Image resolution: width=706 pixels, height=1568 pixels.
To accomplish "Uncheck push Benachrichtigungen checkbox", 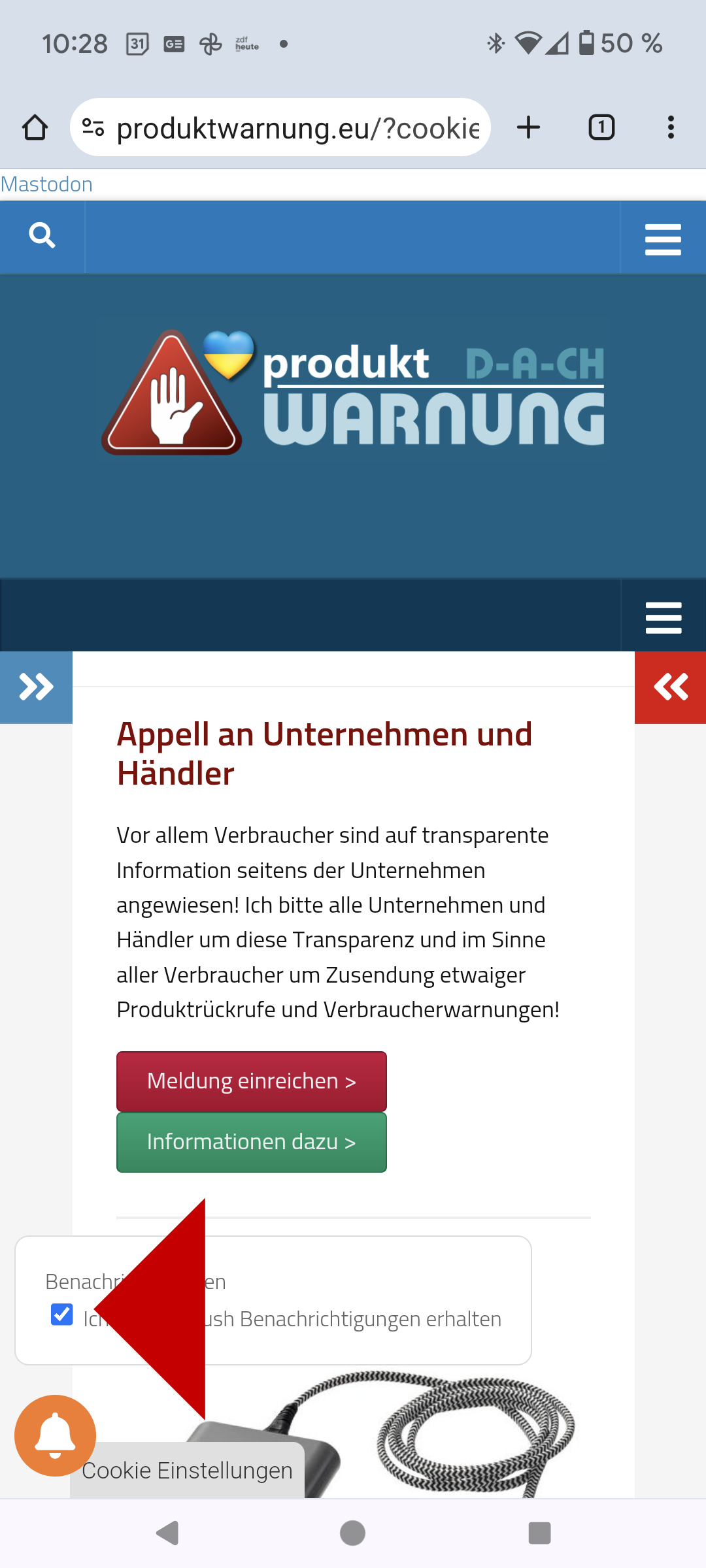I will [x=62, y=1315].
